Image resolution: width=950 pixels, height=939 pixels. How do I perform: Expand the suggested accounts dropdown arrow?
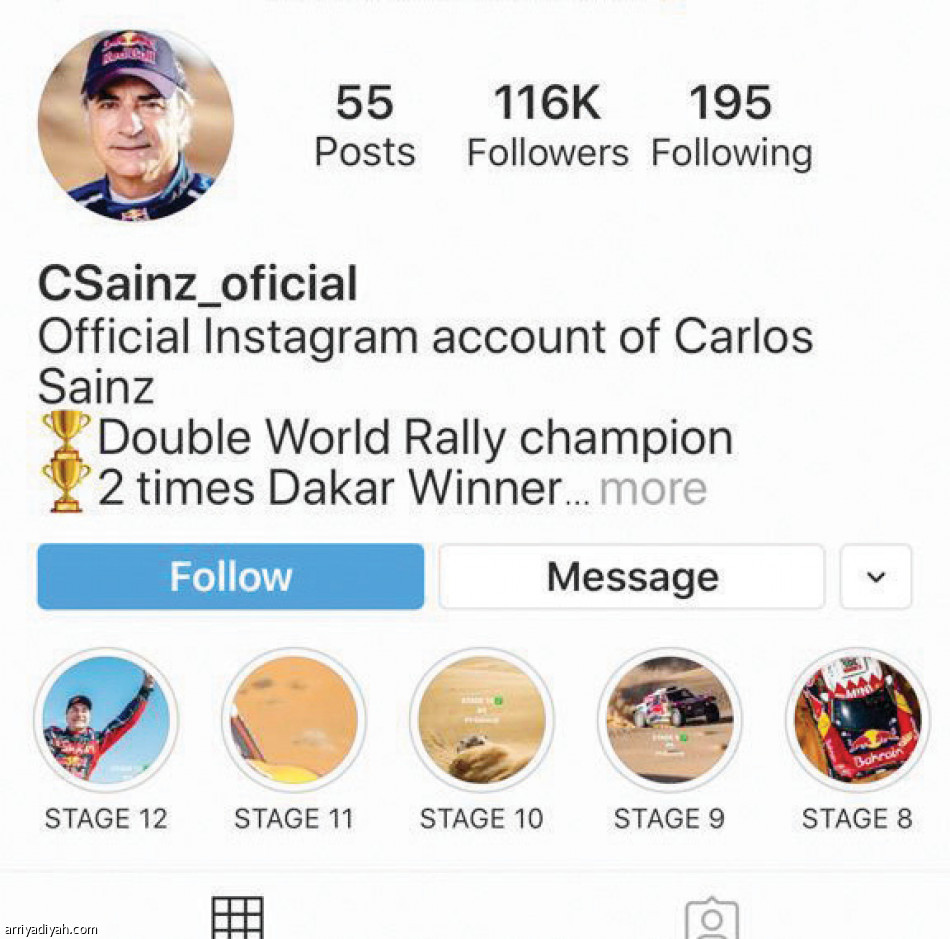tap(875, 577)
